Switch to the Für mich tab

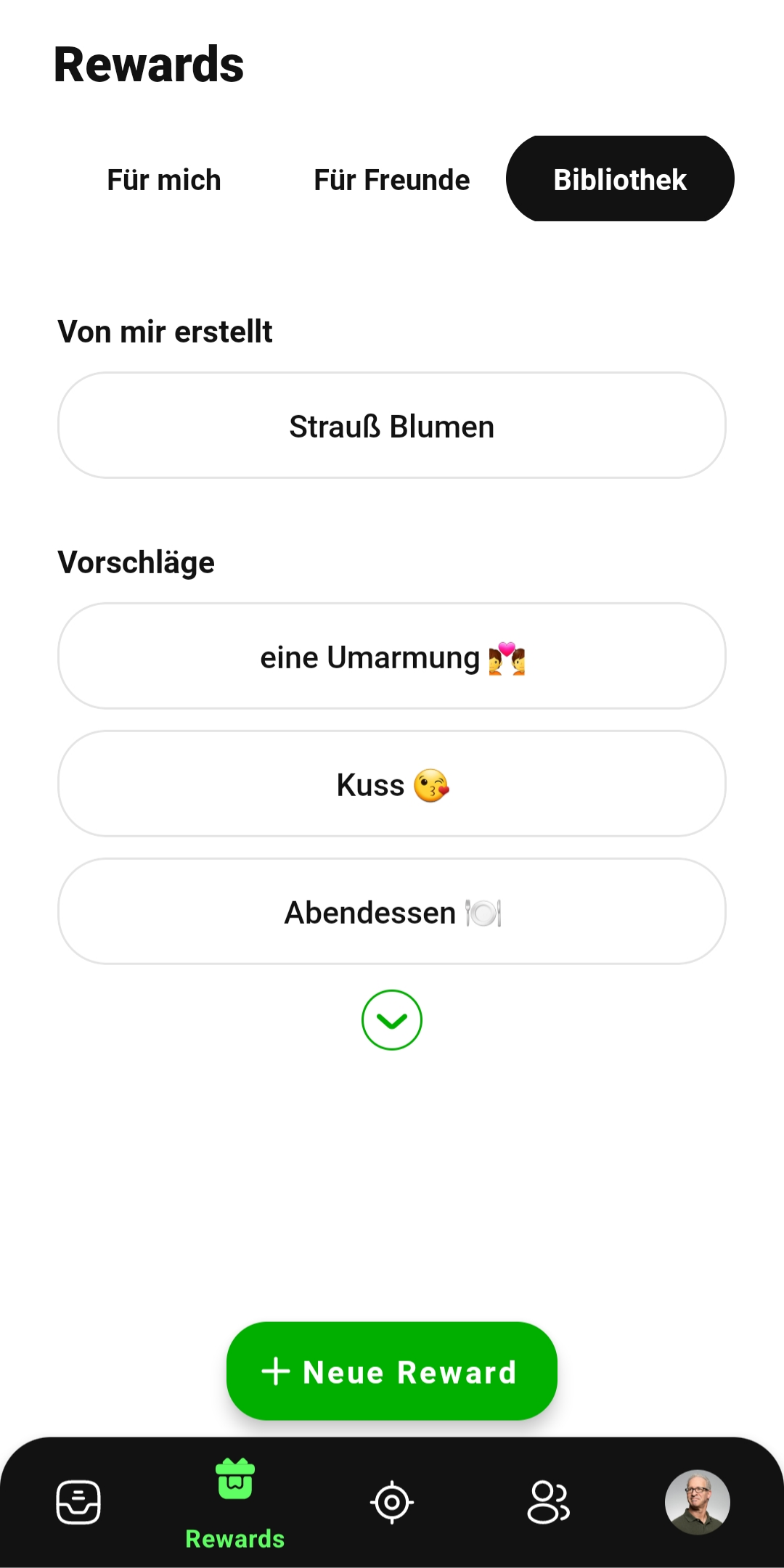pyautogui.click(x=164, y=180)
